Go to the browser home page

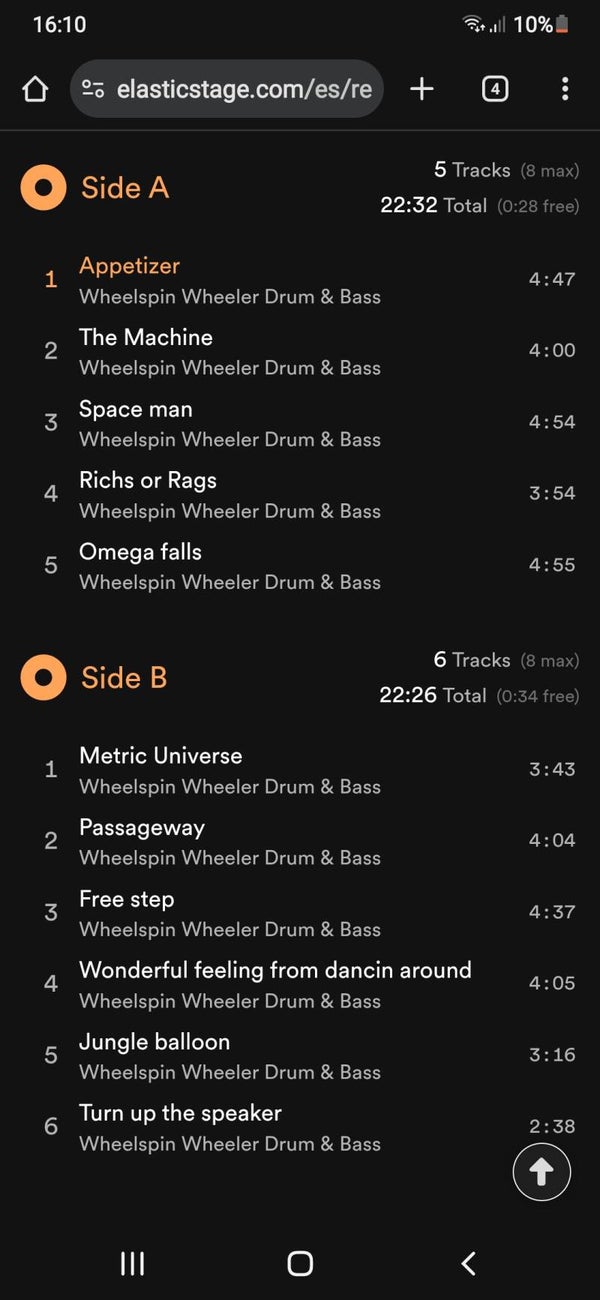point(35,90)
